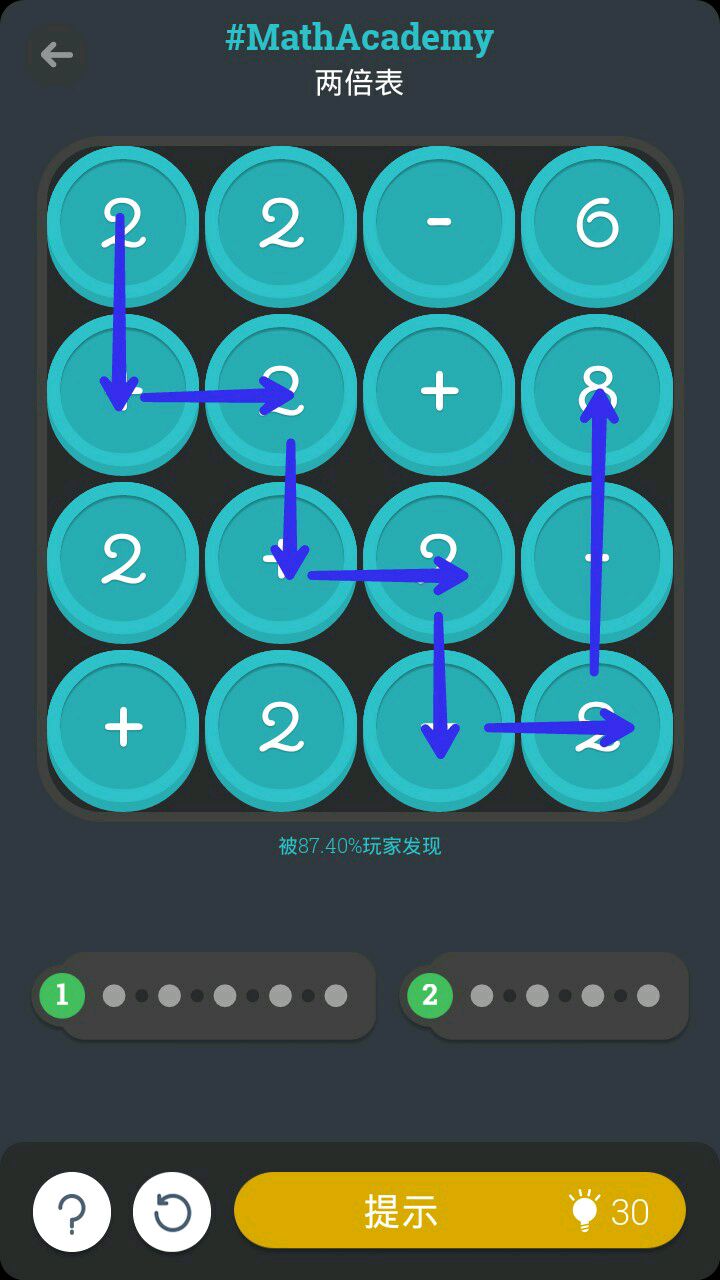Select the number 8 tile
The height and width of the screenshot is (1280, 720).
click(x=597, y=391)
